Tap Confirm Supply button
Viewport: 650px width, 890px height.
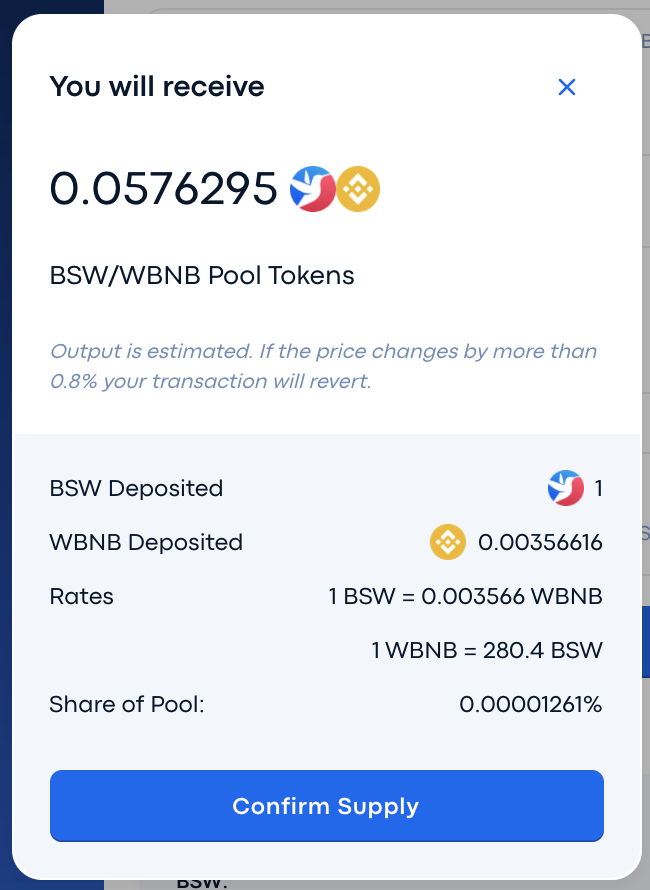coord(326,806)
